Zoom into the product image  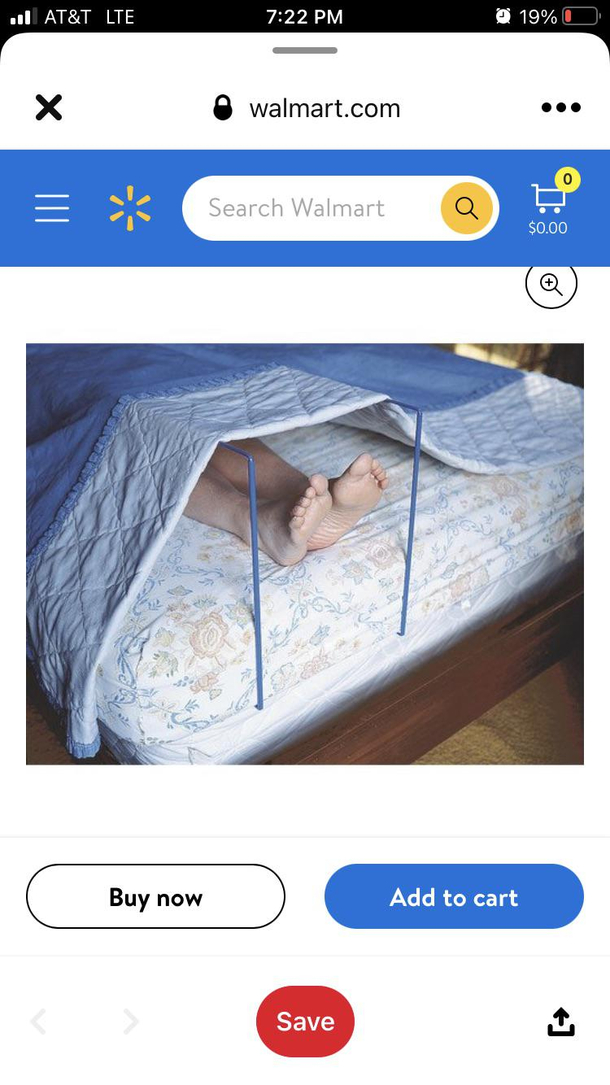551,284
